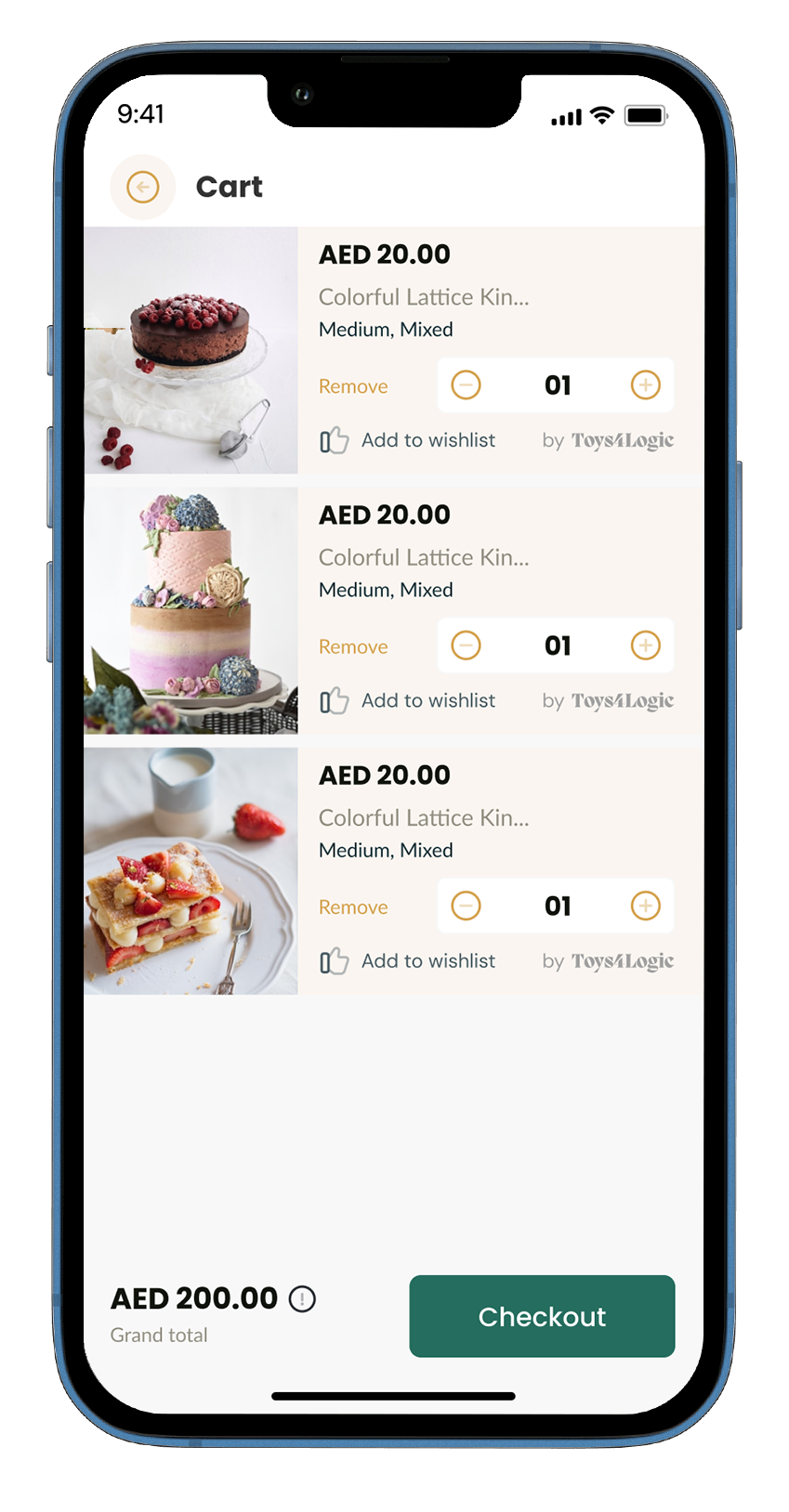Add strawberry layered pastry to wishlist
The image size is (789, 1512).
click(x=409, y=961)
